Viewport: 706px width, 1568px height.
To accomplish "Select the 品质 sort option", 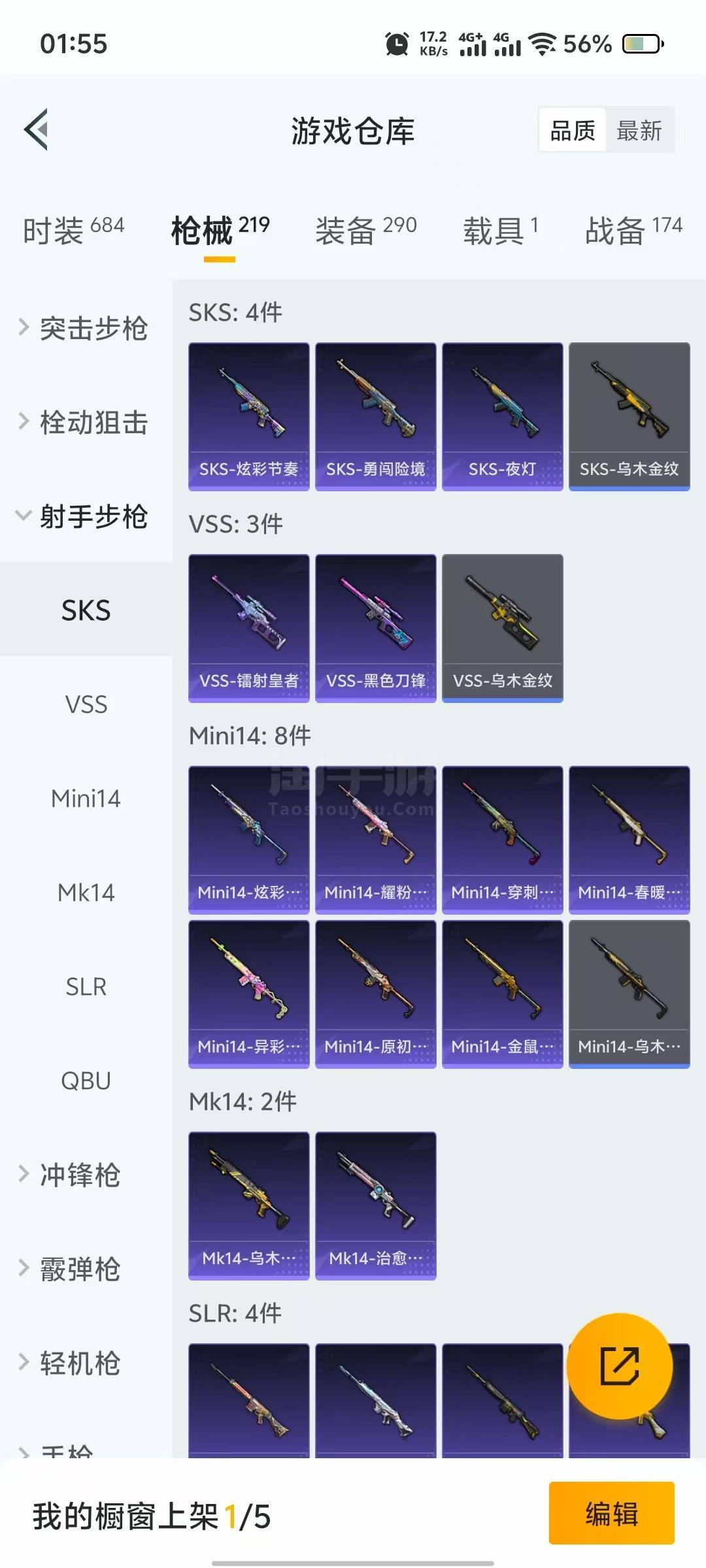I will (x=573, y=130).
